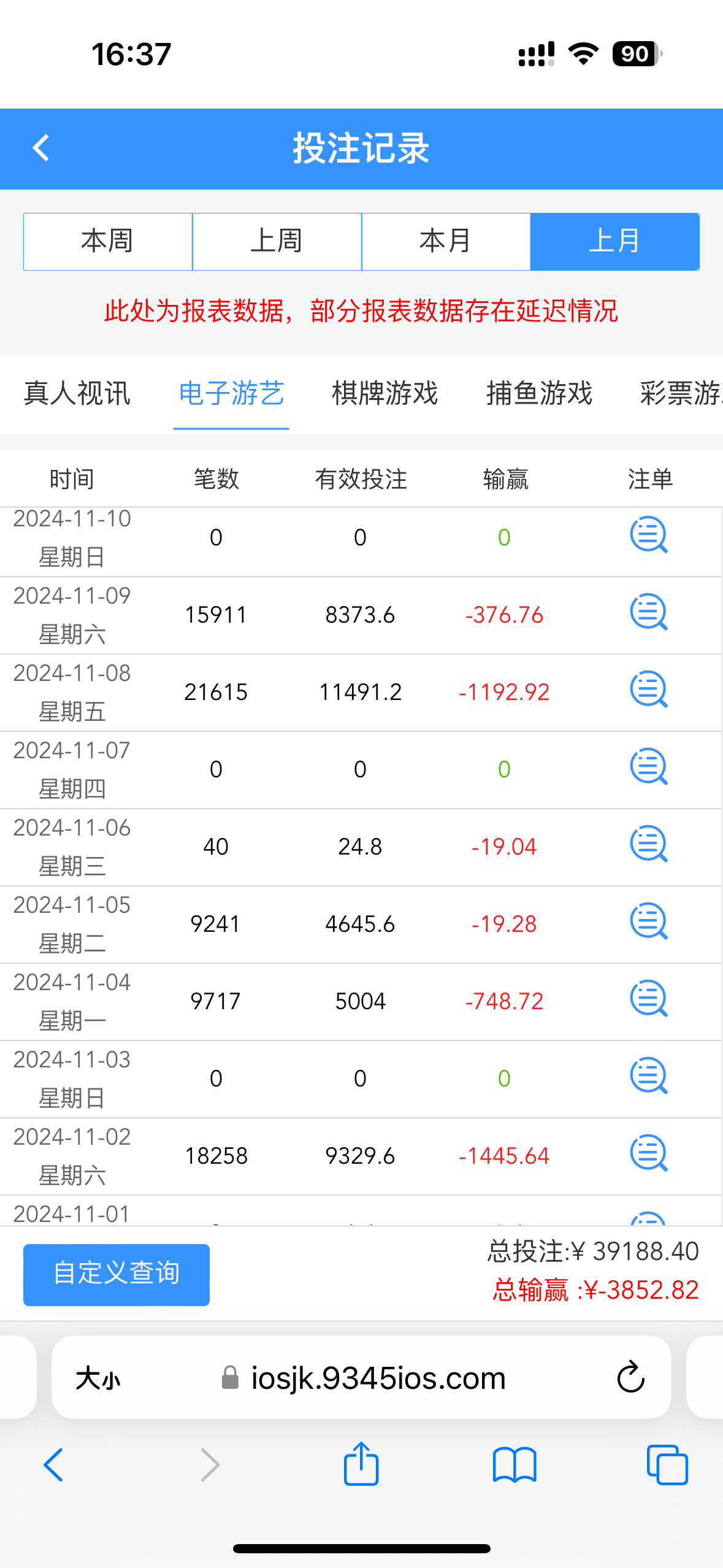The image size is (723, 1568).
Task: View bet slips for 2024-11-09
Action: coord(648,612)
